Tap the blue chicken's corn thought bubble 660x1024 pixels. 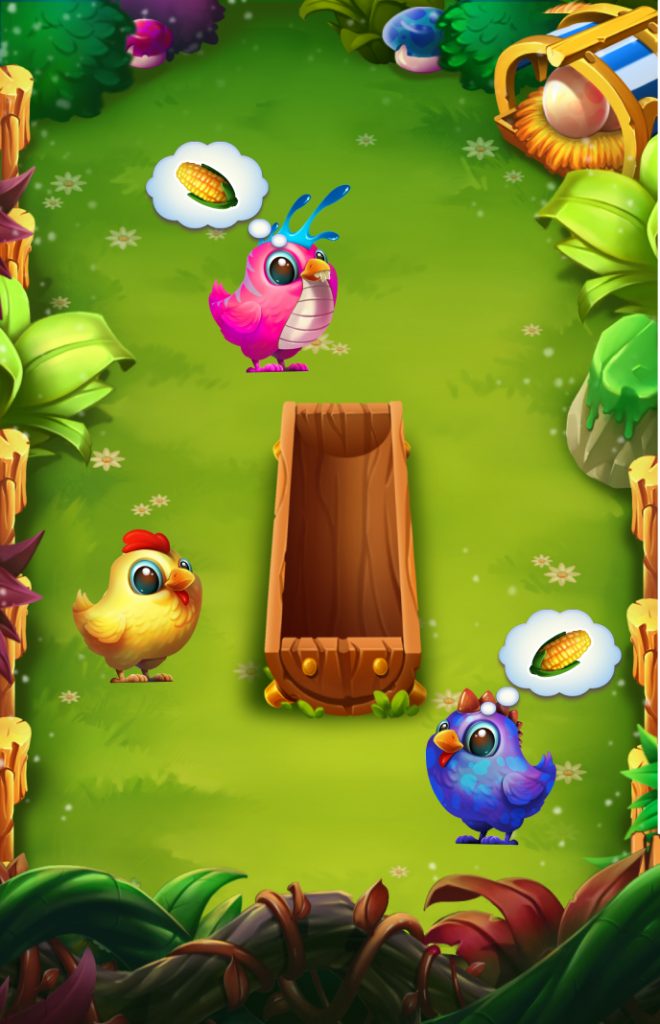click(x=560, y=652)
